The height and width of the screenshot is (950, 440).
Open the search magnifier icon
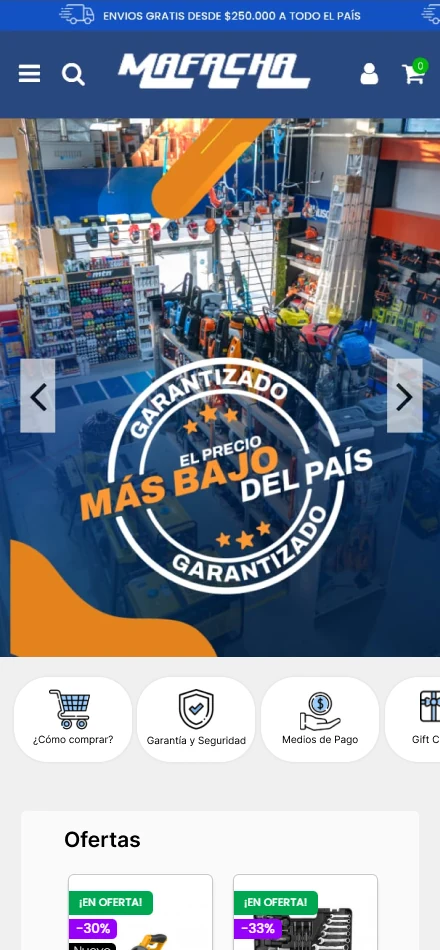pos(73,75)
